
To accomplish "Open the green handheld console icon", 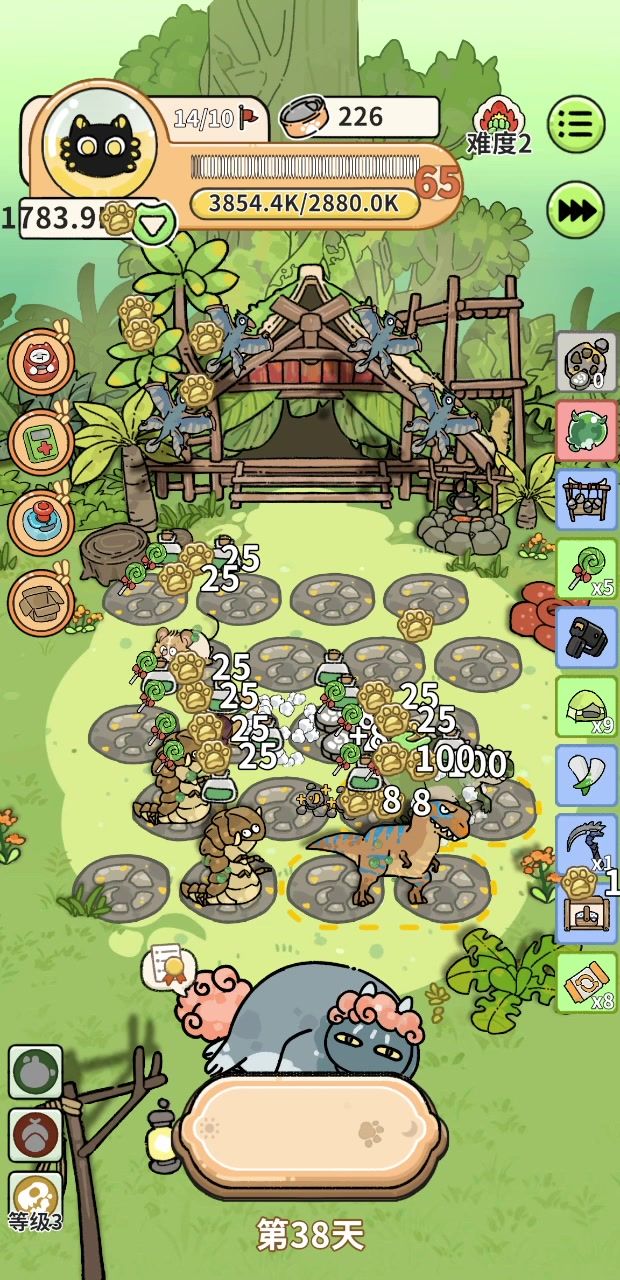I will pyautogui.click(x=40, y=441).
